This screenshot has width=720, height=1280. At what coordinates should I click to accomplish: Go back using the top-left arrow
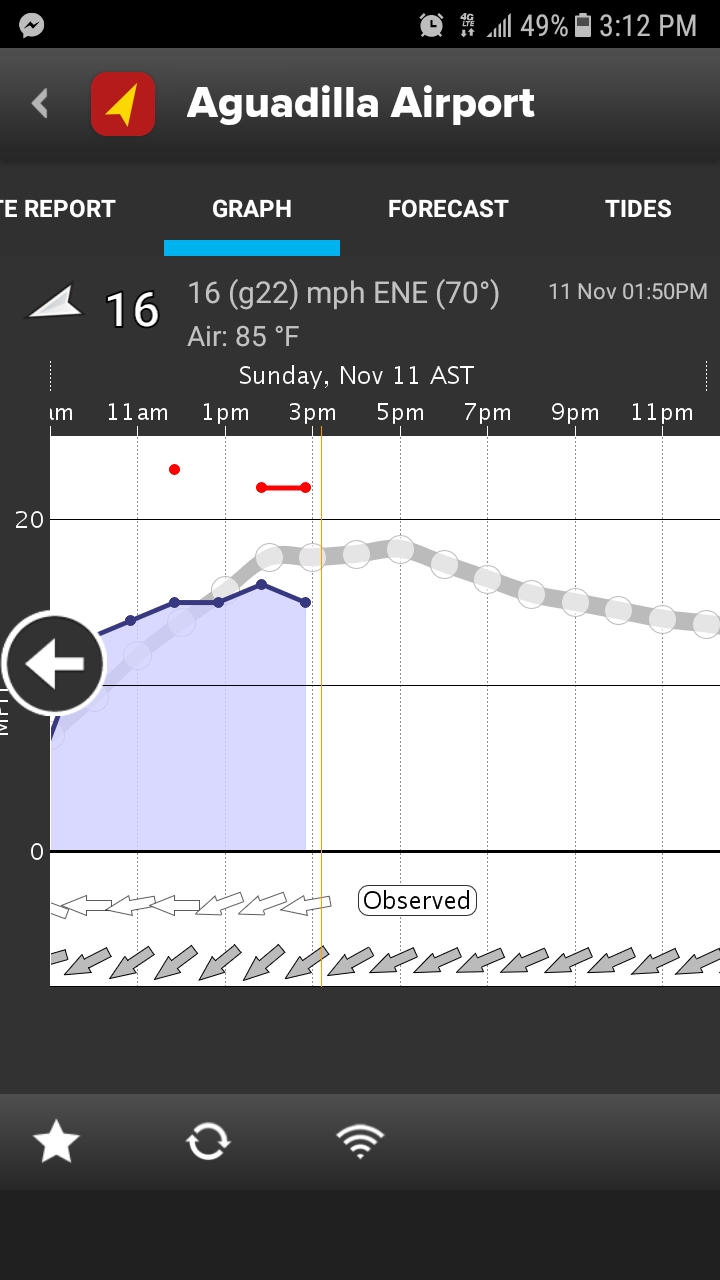pyautogui.click(x=40, y=103)
